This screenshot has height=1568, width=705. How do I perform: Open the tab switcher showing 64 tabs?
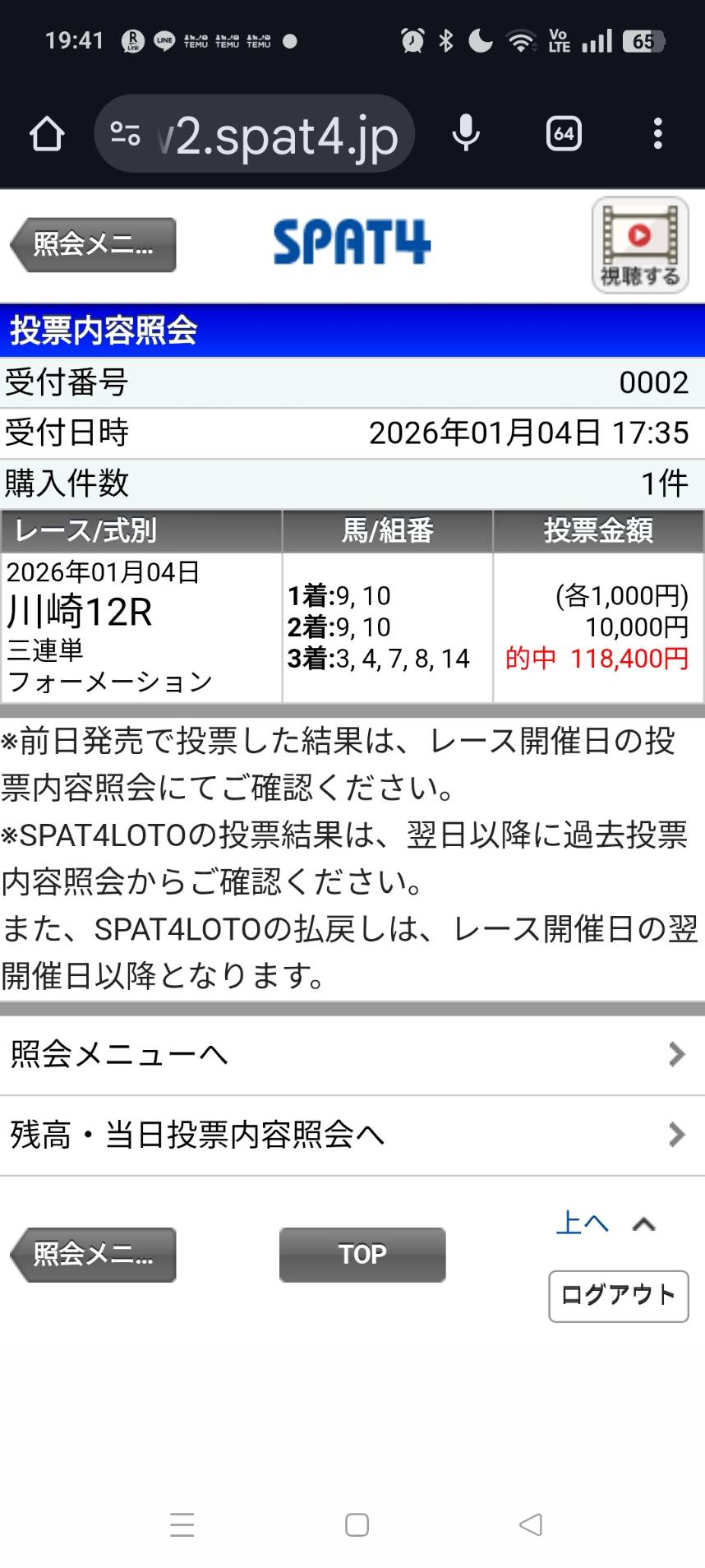[564, 134]
